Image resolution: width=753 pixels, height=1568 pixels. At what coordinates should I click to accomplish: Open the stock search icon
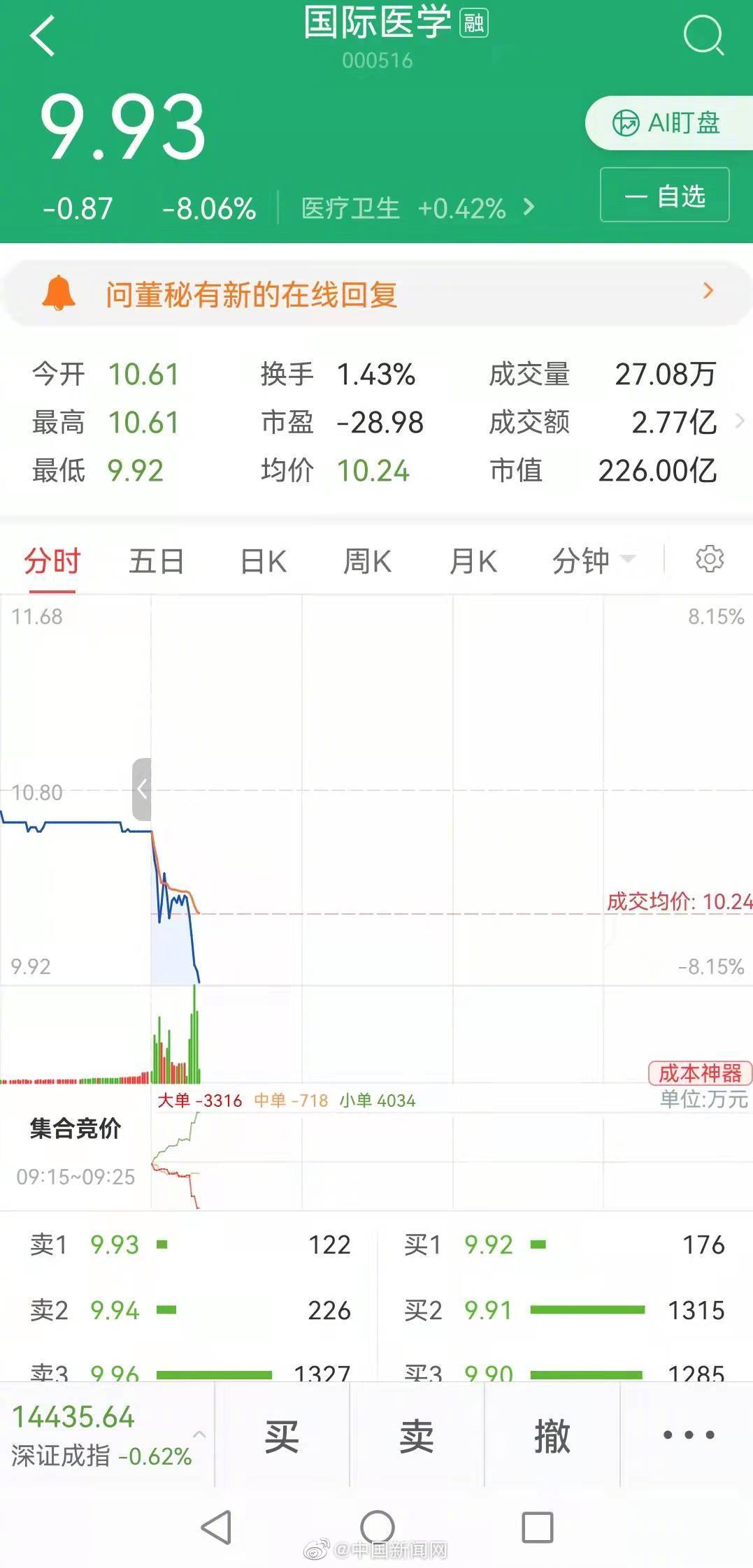tap(703, 35)
